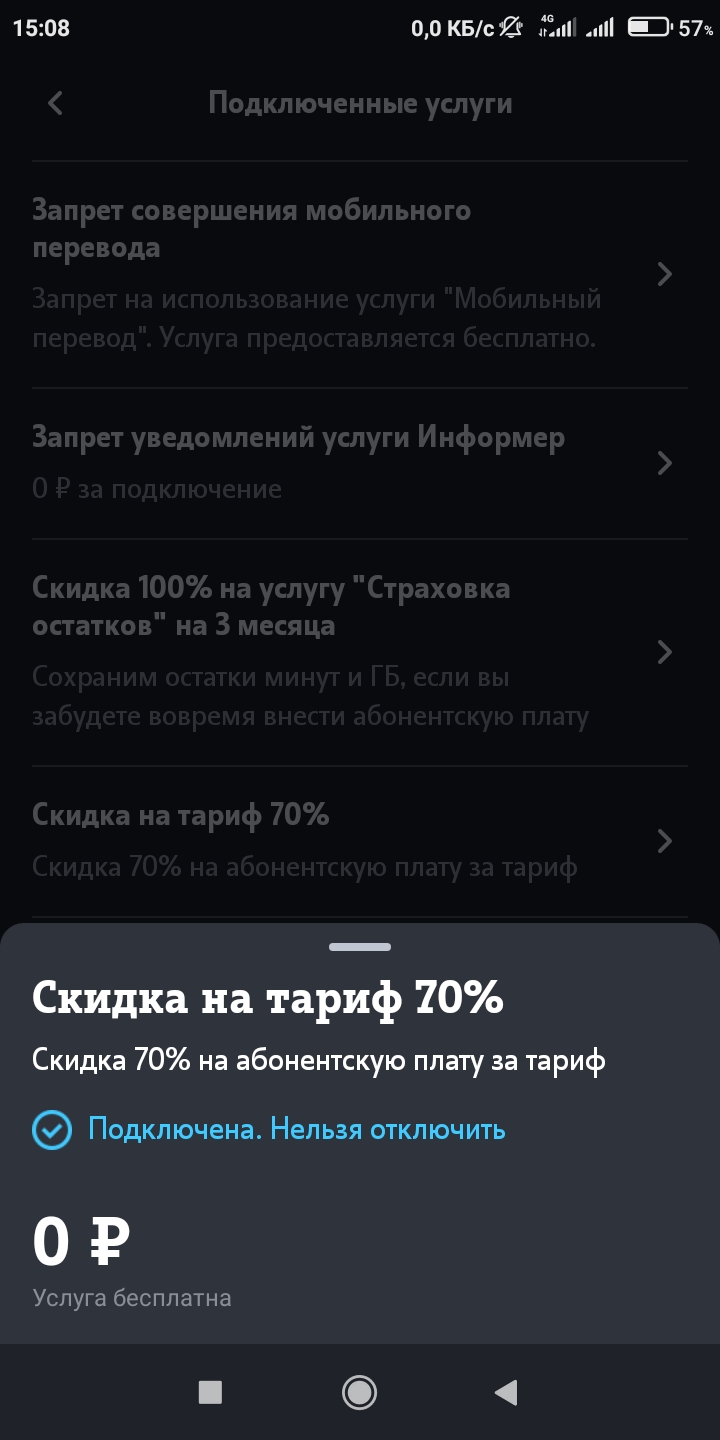The image size is (720, 1440).
Task: Open Скидка 100% на Страховка остатков row
Action: [360, 652]
